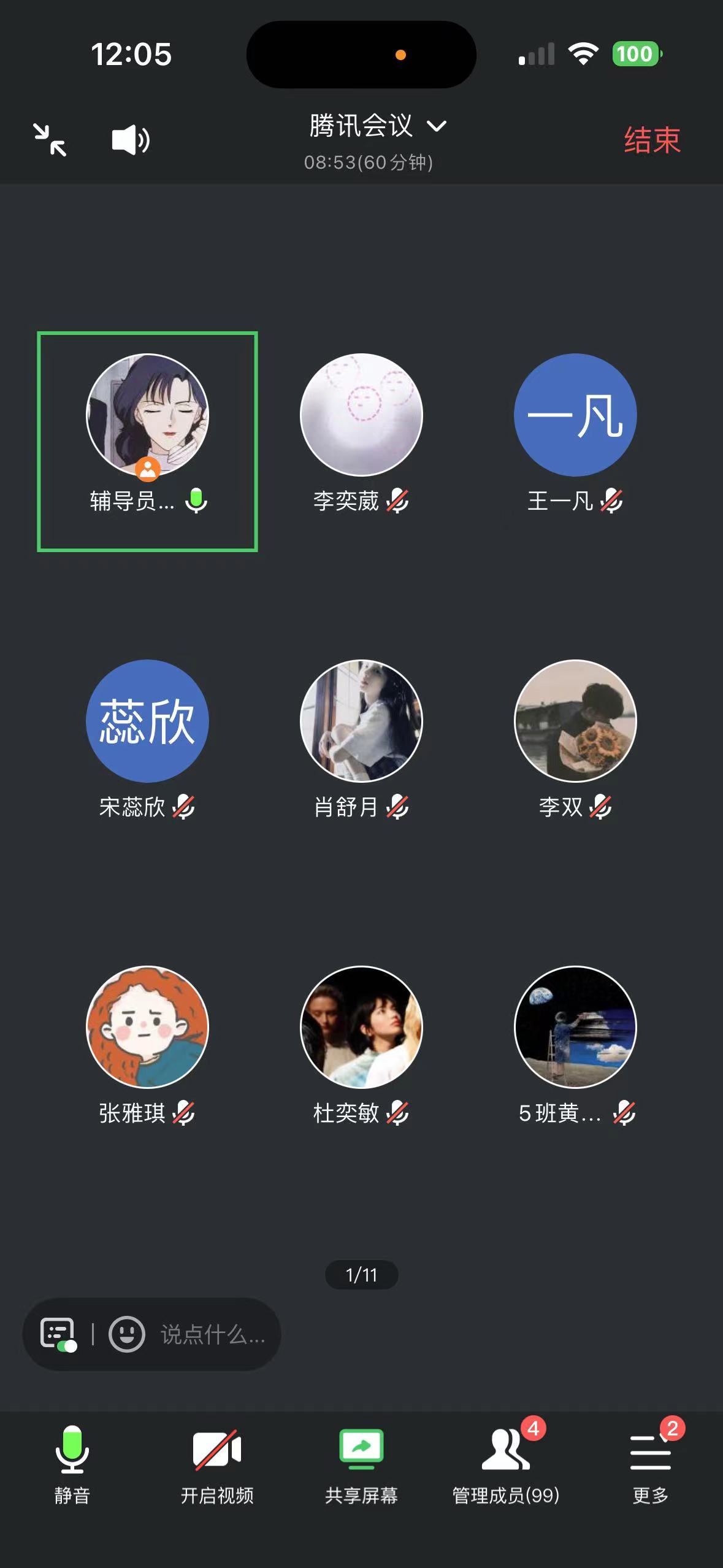Start sharing with 共享屏幕

361,1463
